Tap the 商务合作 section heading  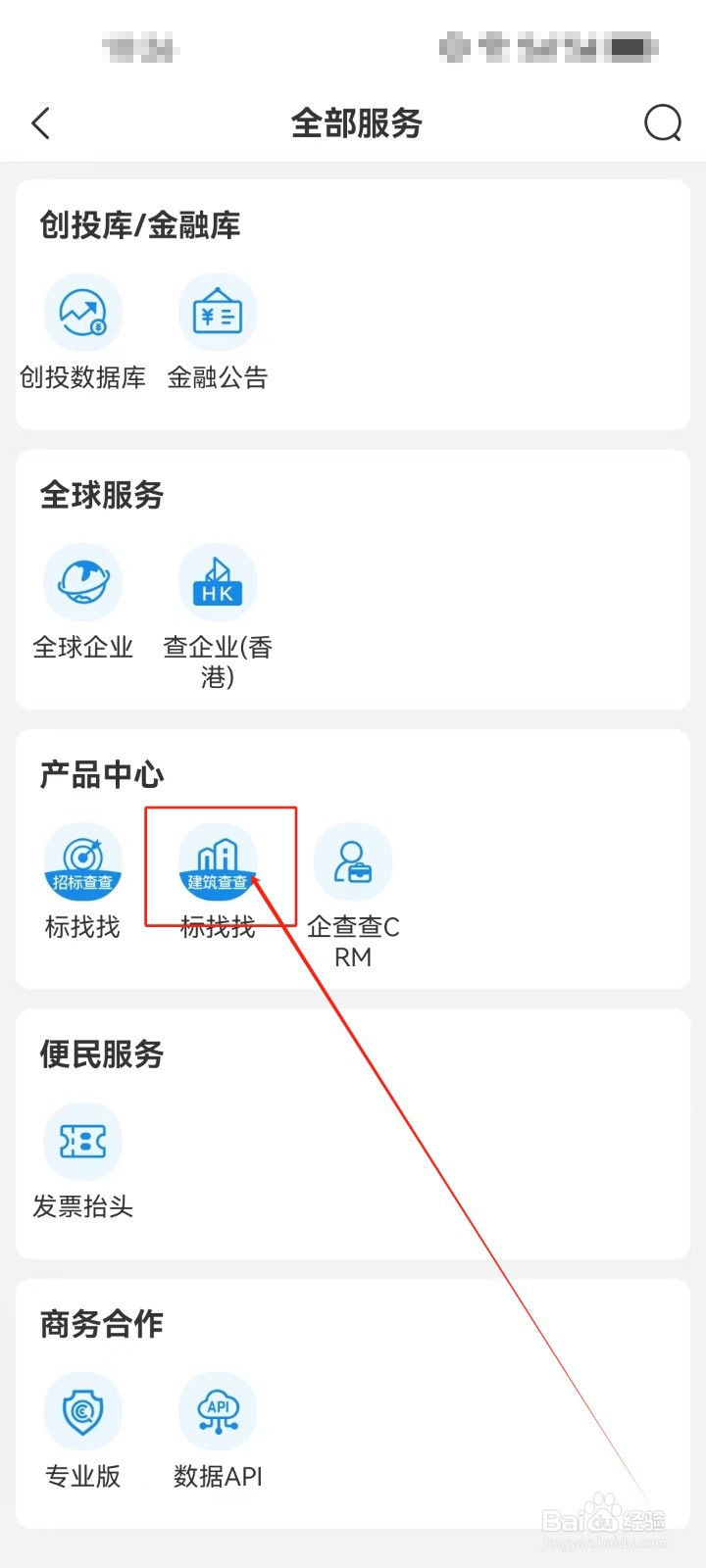[102, 1324]
